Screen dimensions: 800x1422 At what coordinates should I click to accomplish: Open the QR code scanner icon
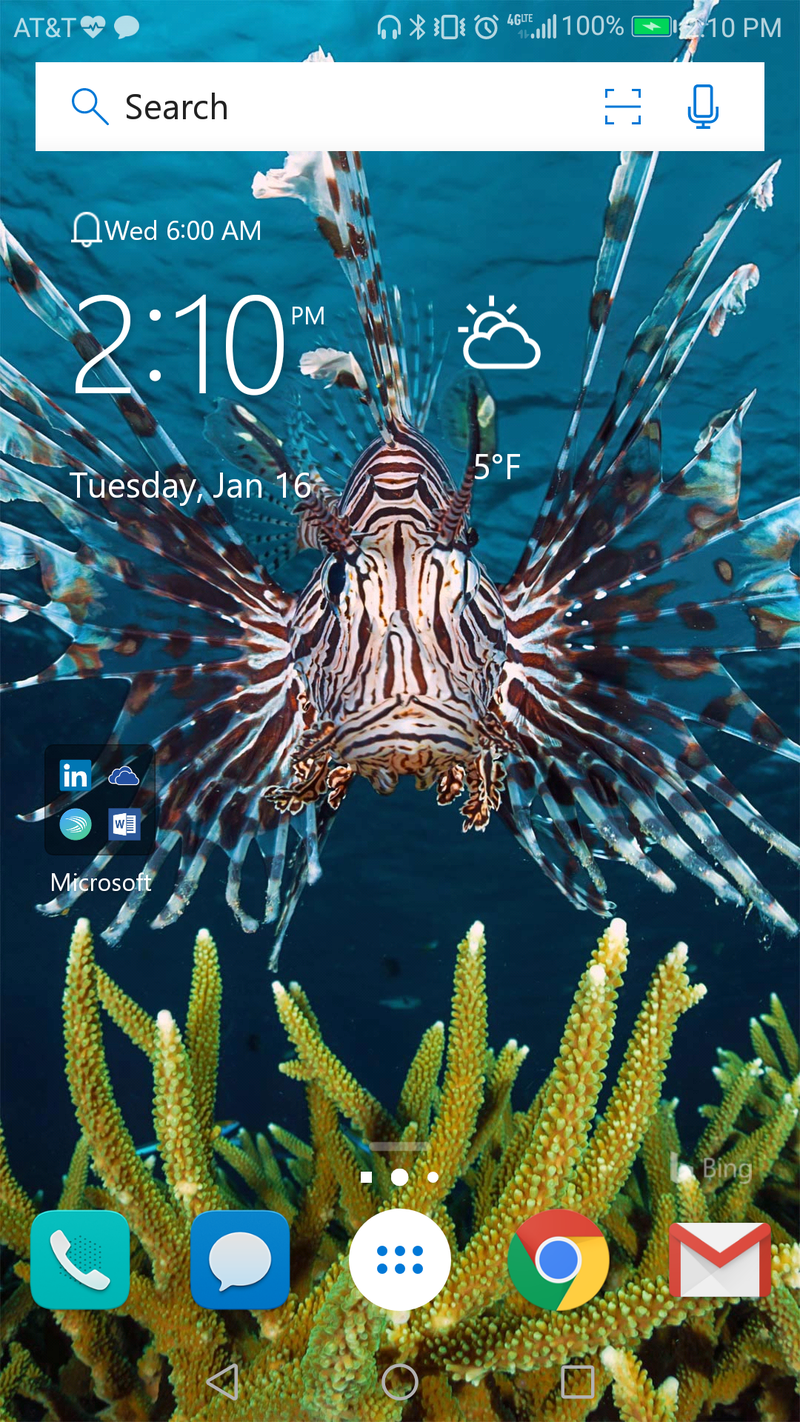coord(622,107)
